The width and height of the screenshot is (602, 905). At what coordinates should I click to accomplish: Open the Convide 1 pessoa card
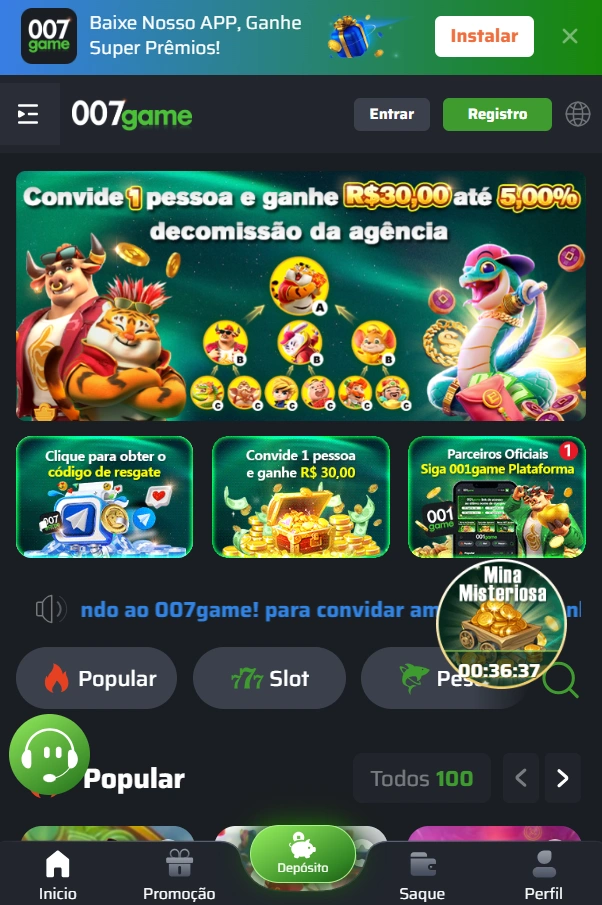pyautogui.click(x=300, y=497)
